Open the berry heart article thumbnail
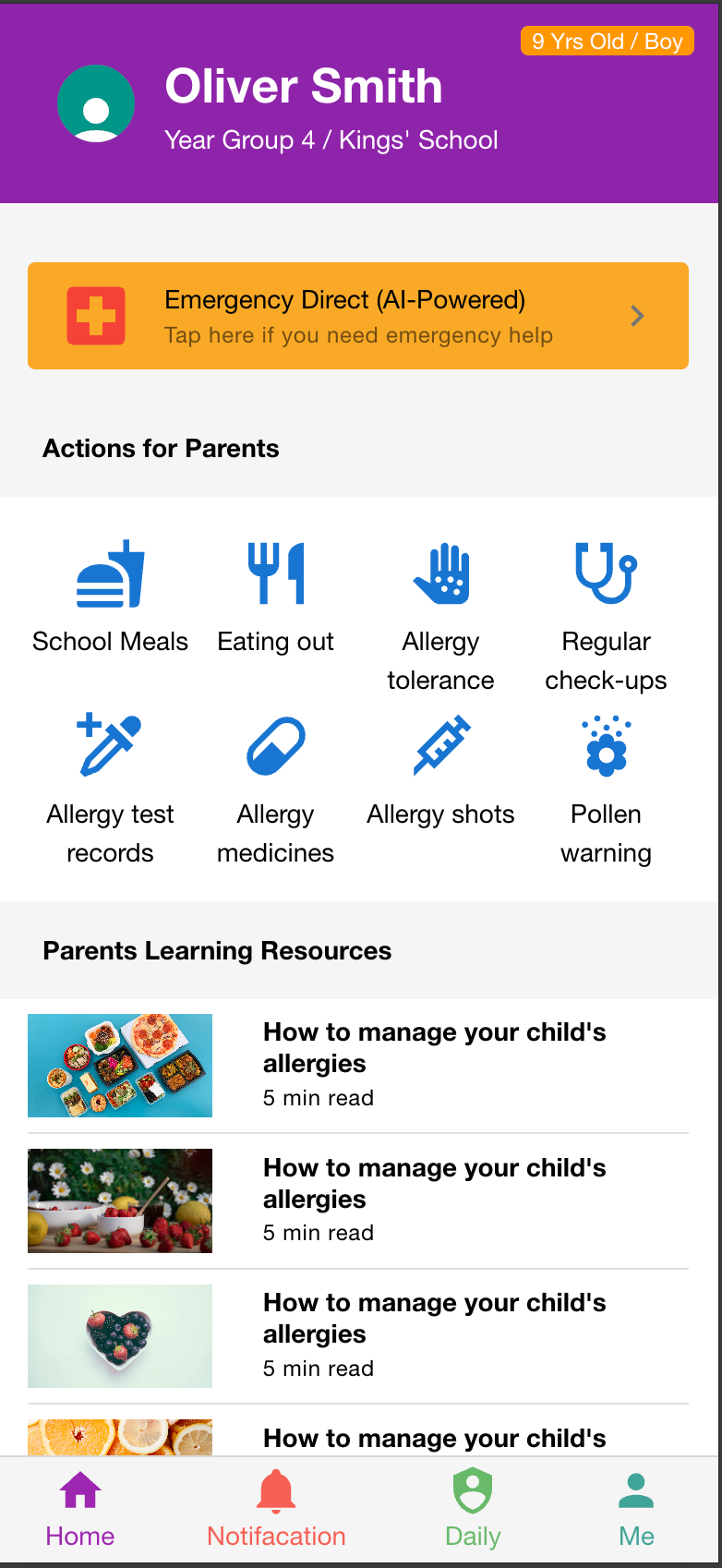 point(119,1335)
